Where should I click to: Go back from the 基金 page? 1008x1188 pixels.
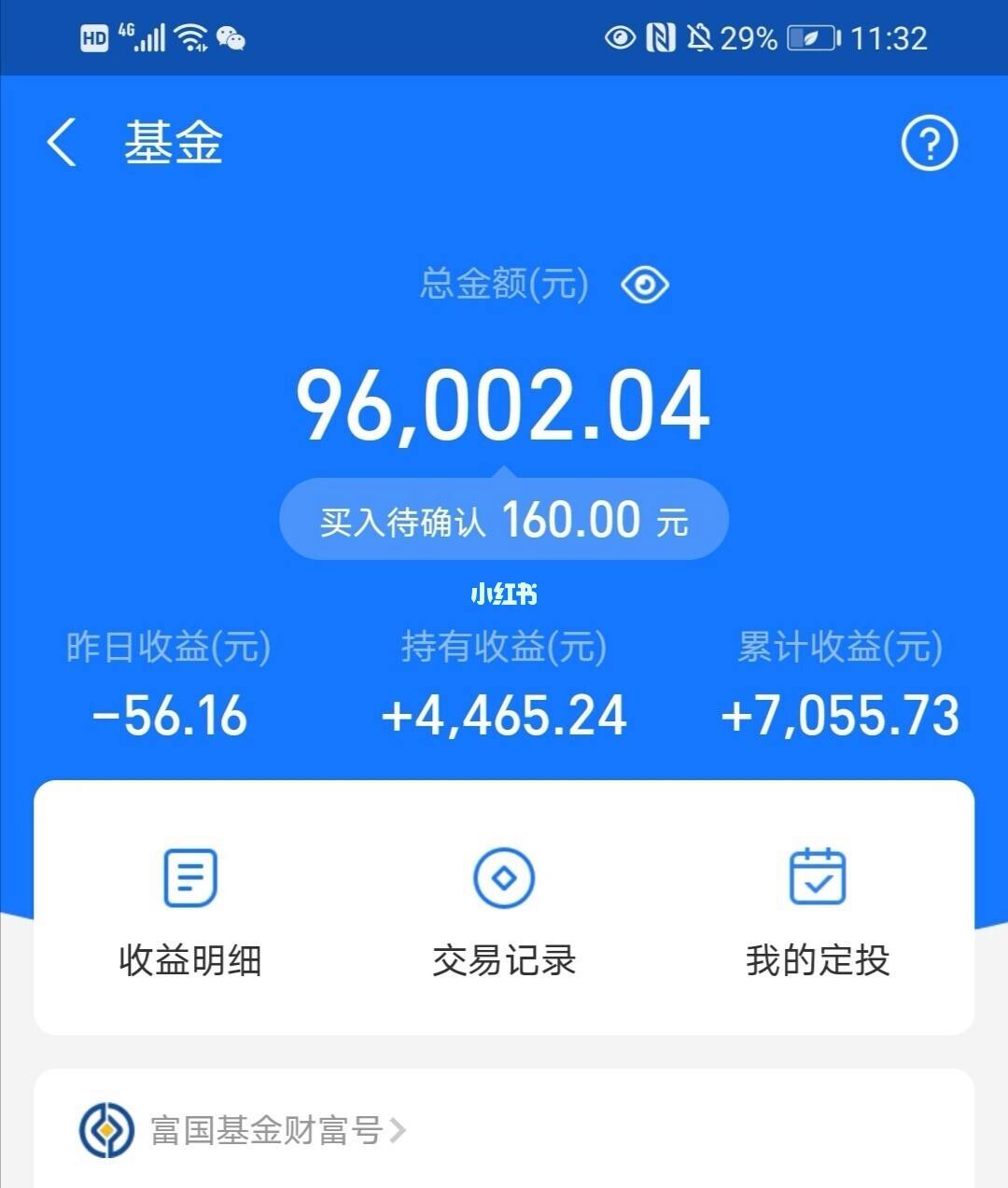[62, 144]
